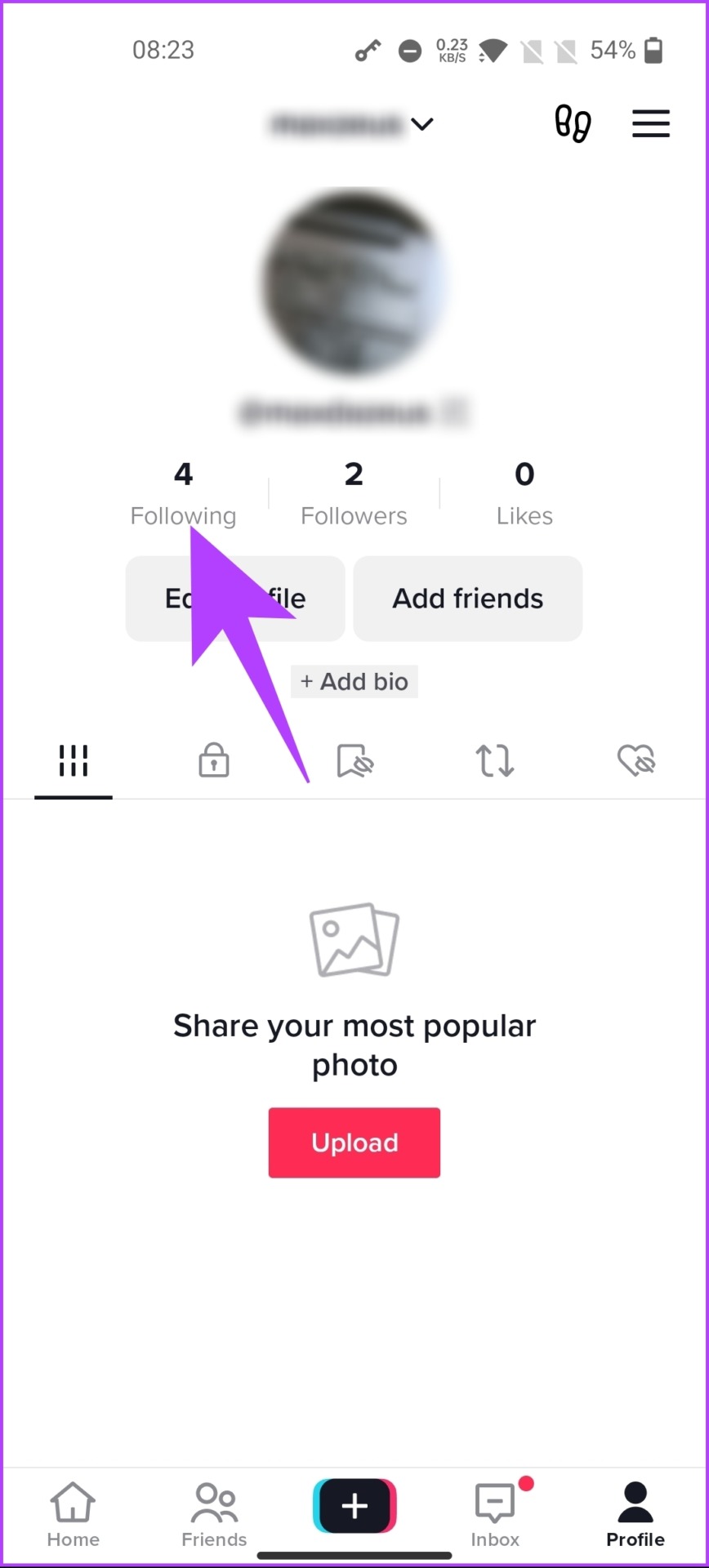
Task: Tap the profile picture
Action: coord(354,283)
